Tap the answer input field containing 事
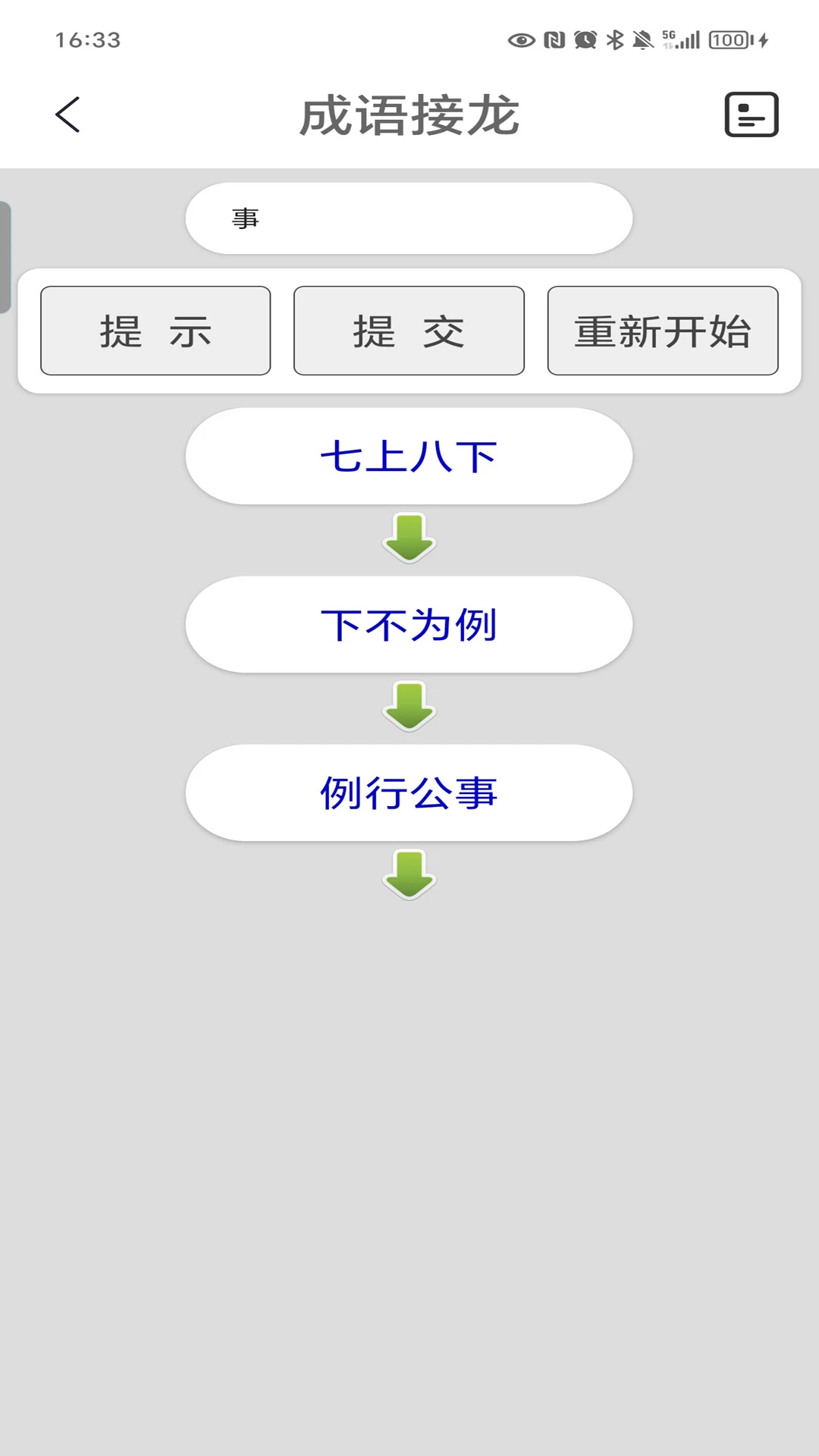Image resolution: width=819 pixels, height=1456 pixels. click(x=409, y=217)
